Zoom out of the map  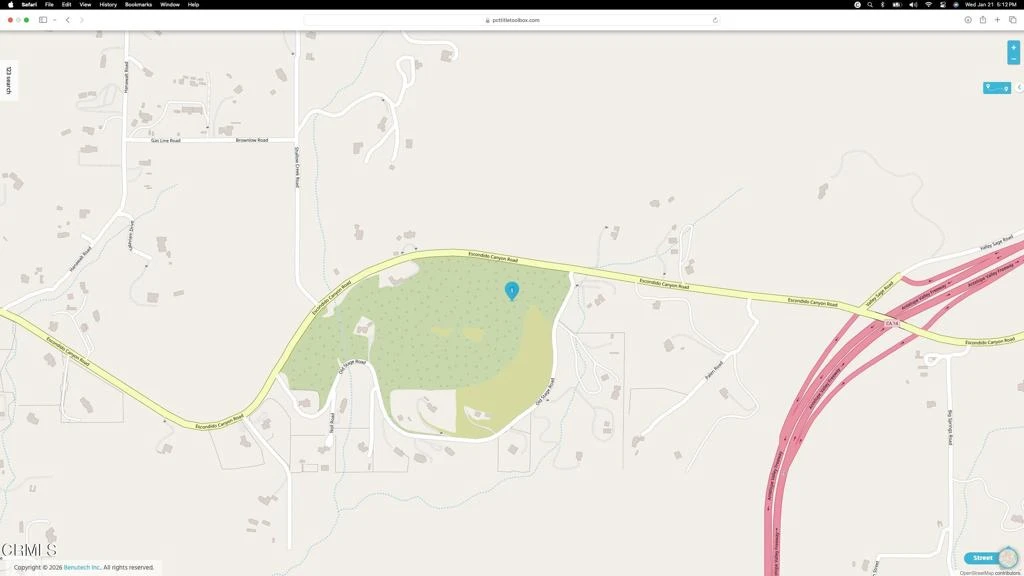(x=1013, y=59)
